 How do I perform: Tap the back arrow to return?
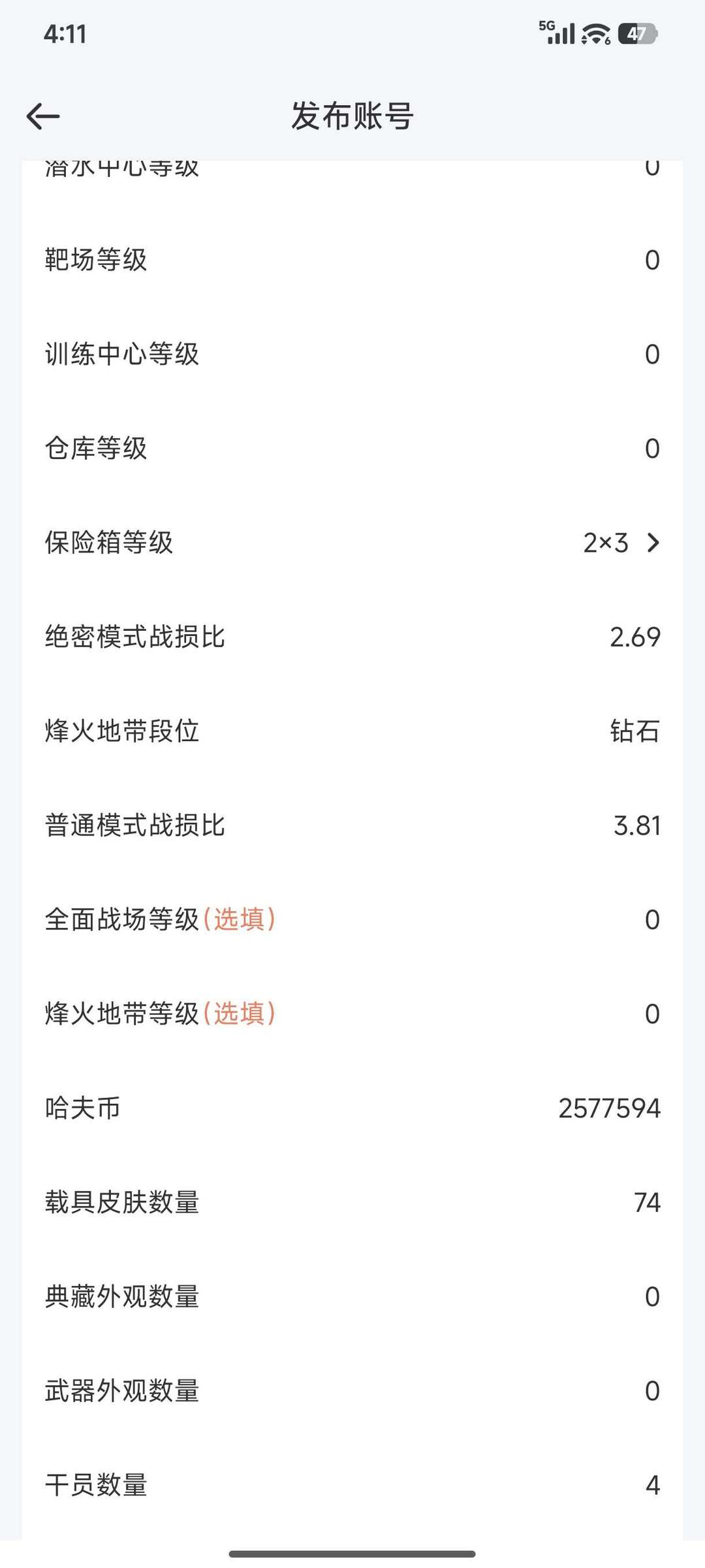[x=43, y=118]
